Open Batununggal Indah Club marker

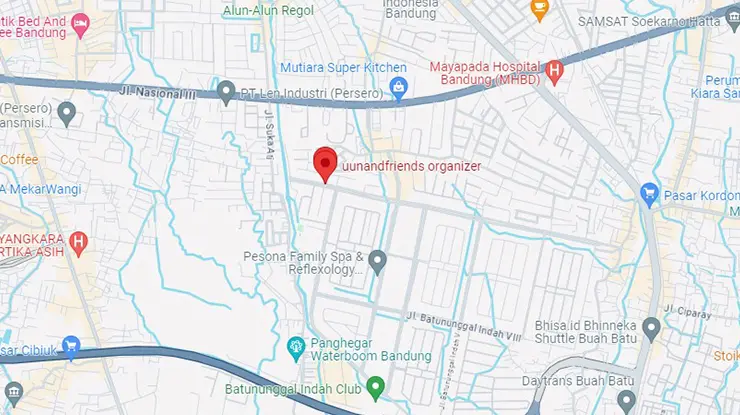tap(376, 385)
